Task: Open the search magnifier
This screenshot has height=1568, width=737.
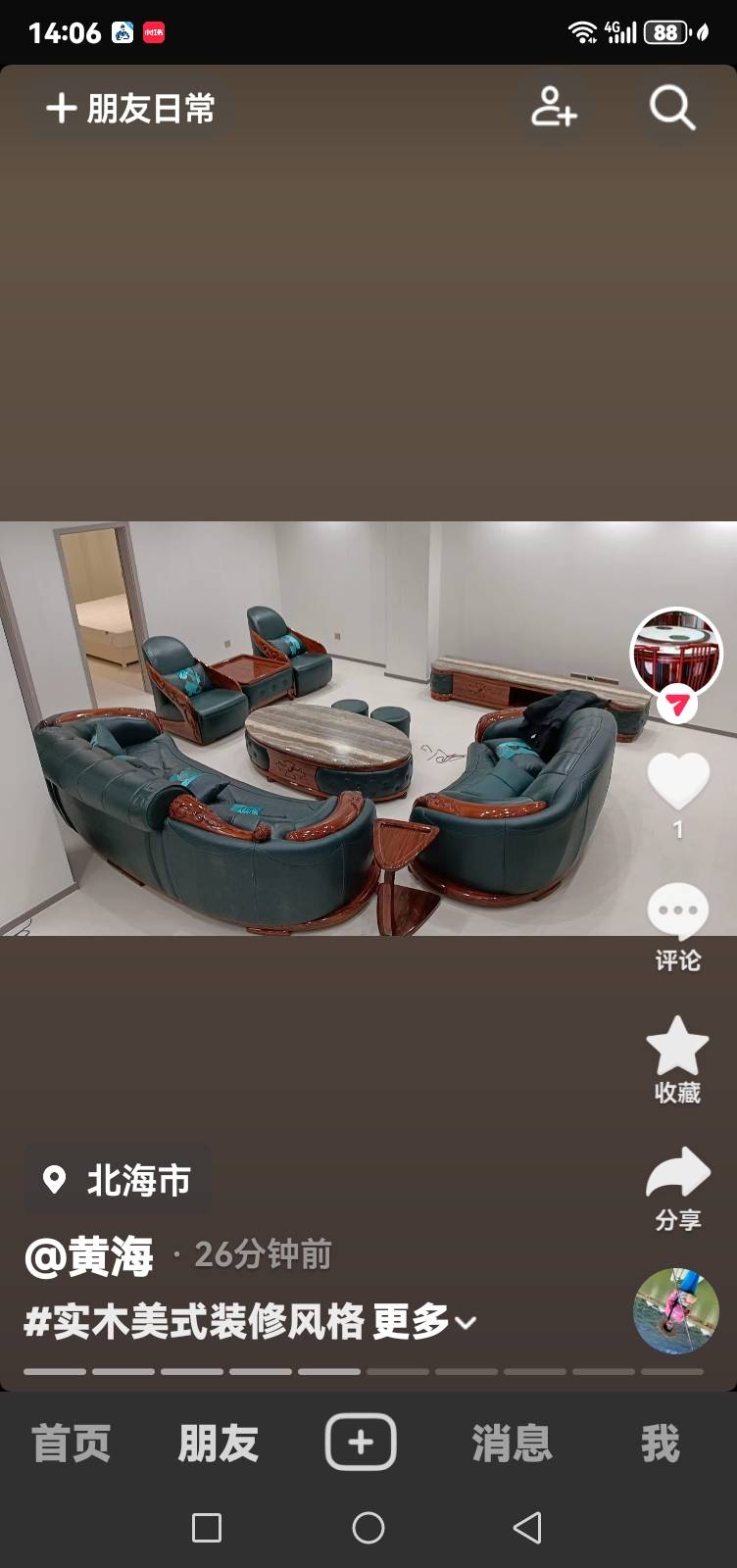Action: (x=672, y=107)
